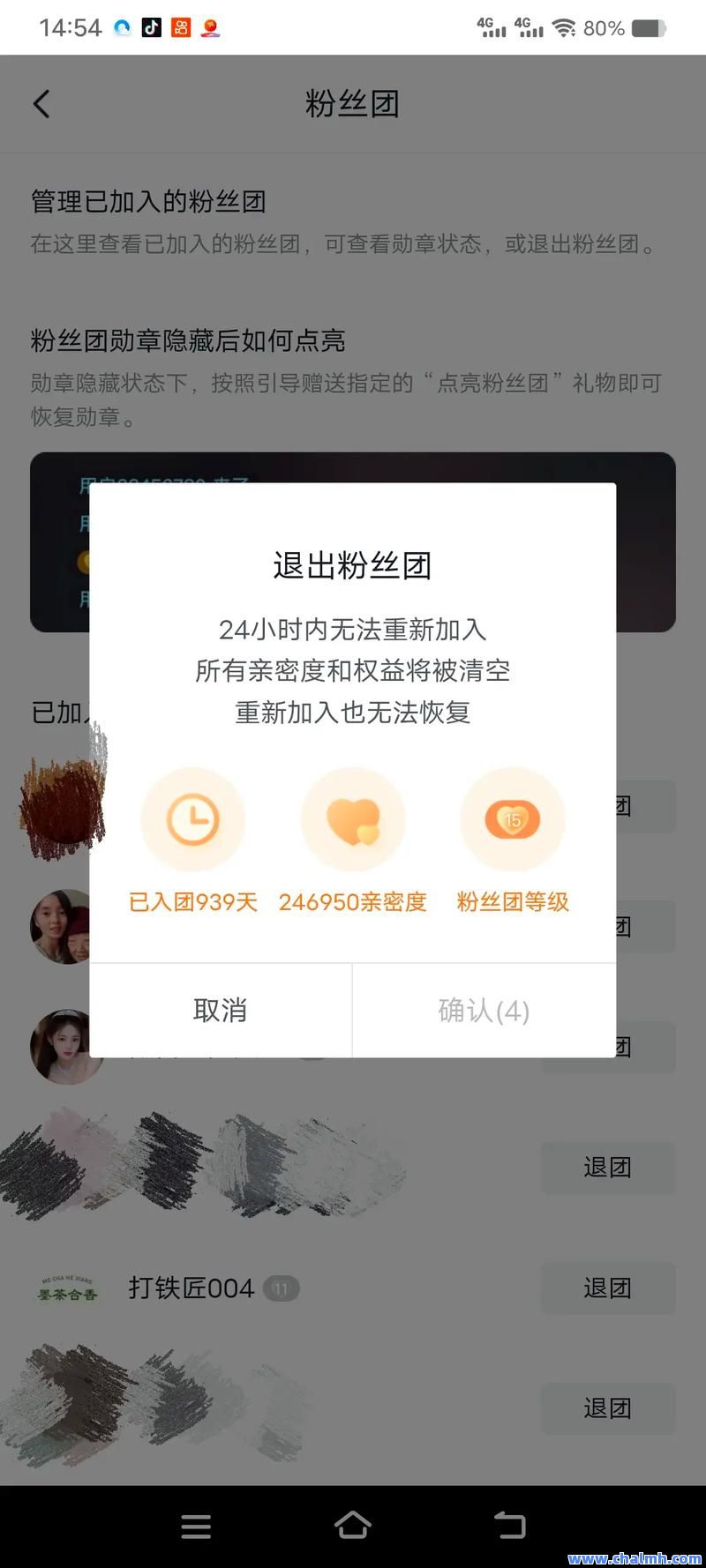This screenshot has width=706, height=1568.
Task: Open the system home button
Action: pyautogui.click(x=352, y=1526)
